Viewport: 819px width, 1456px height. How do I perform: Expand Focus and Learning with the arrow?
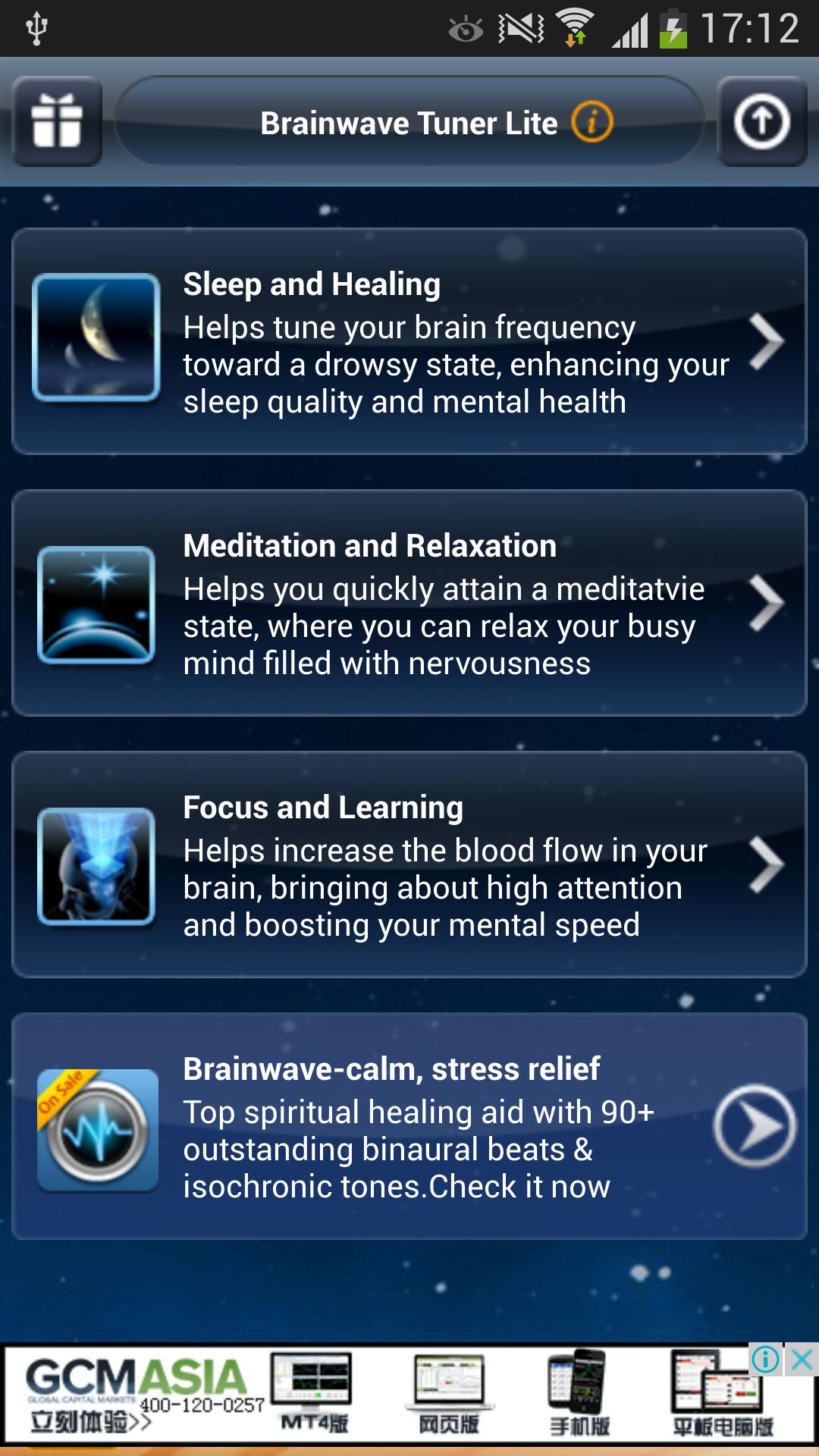tap(767, 864)
